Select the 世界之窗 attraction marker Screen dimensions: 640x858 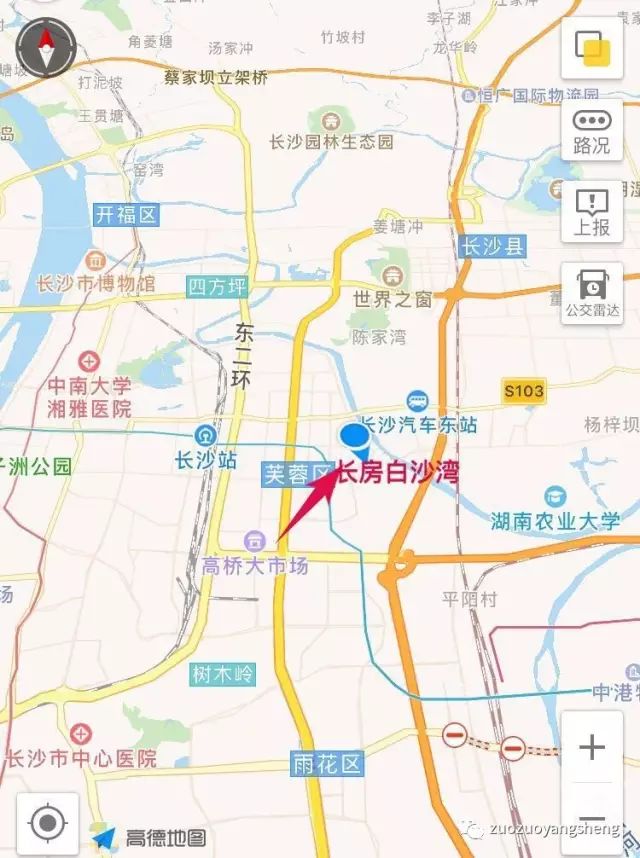393,275
